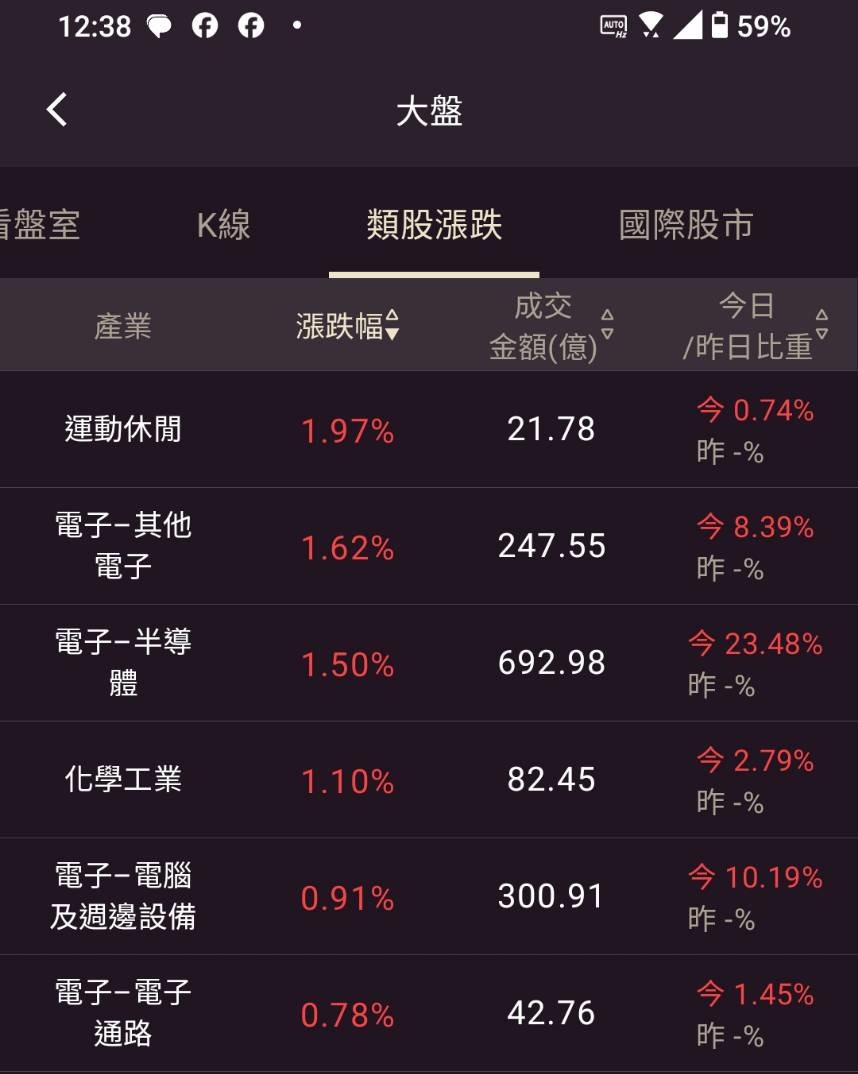Open the second Facebook icon in status bar
Screen dimensions: 858x1074
(x=250, y=26)
